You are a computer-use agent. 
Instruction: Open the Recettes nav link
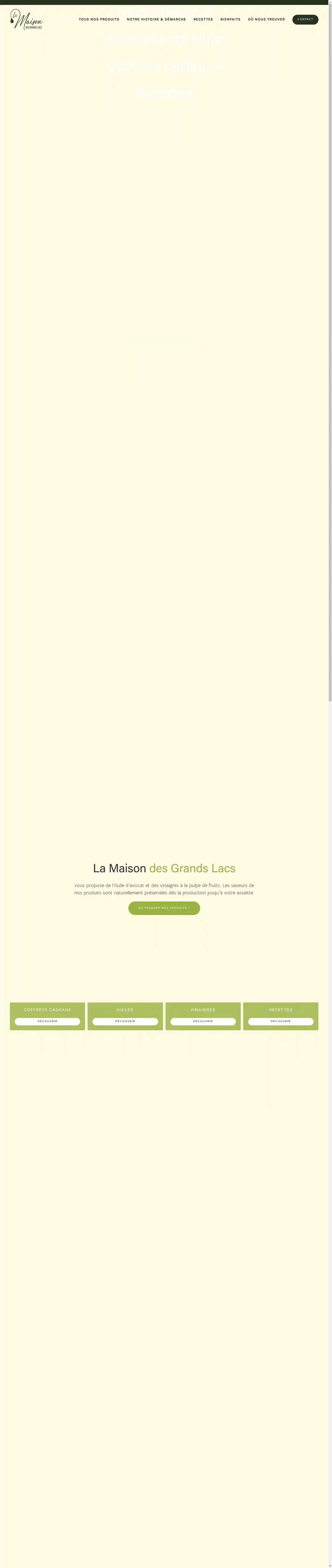pos(203,19)
